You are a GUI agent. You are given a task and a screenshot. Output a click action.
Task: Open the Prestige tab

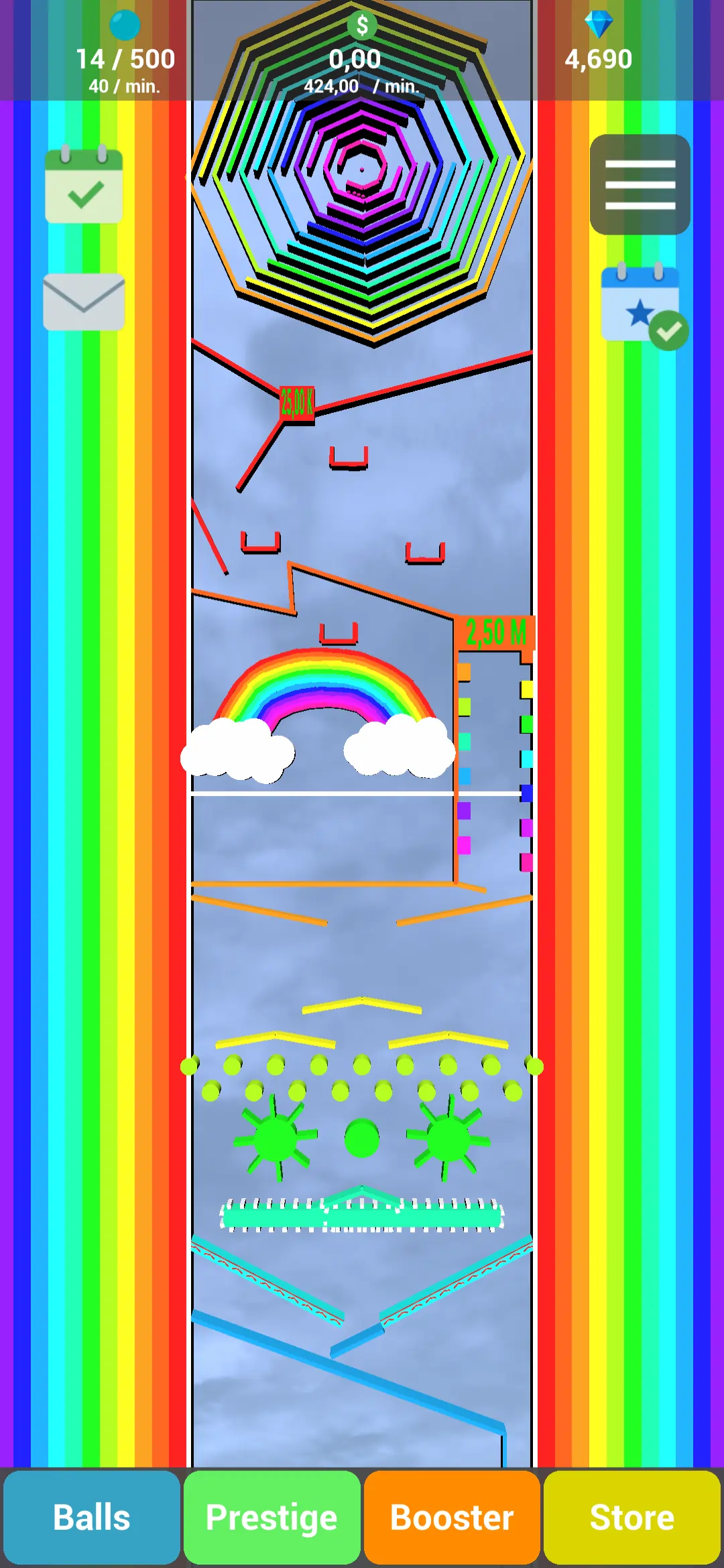point(271,1517)
